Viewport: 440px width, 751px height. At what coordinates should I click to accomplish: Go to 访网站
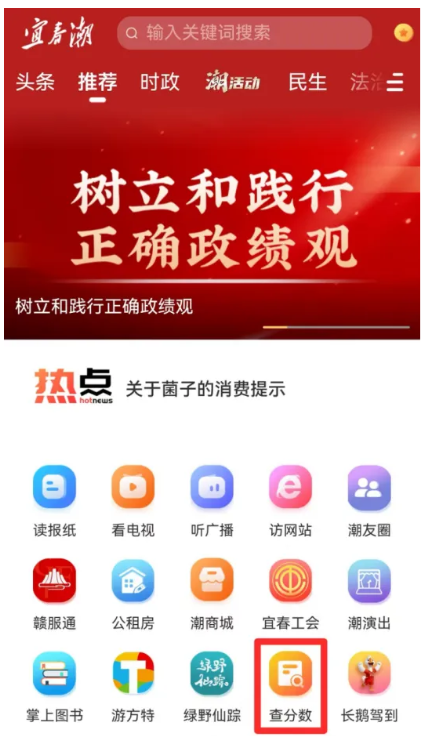[290, 501]
